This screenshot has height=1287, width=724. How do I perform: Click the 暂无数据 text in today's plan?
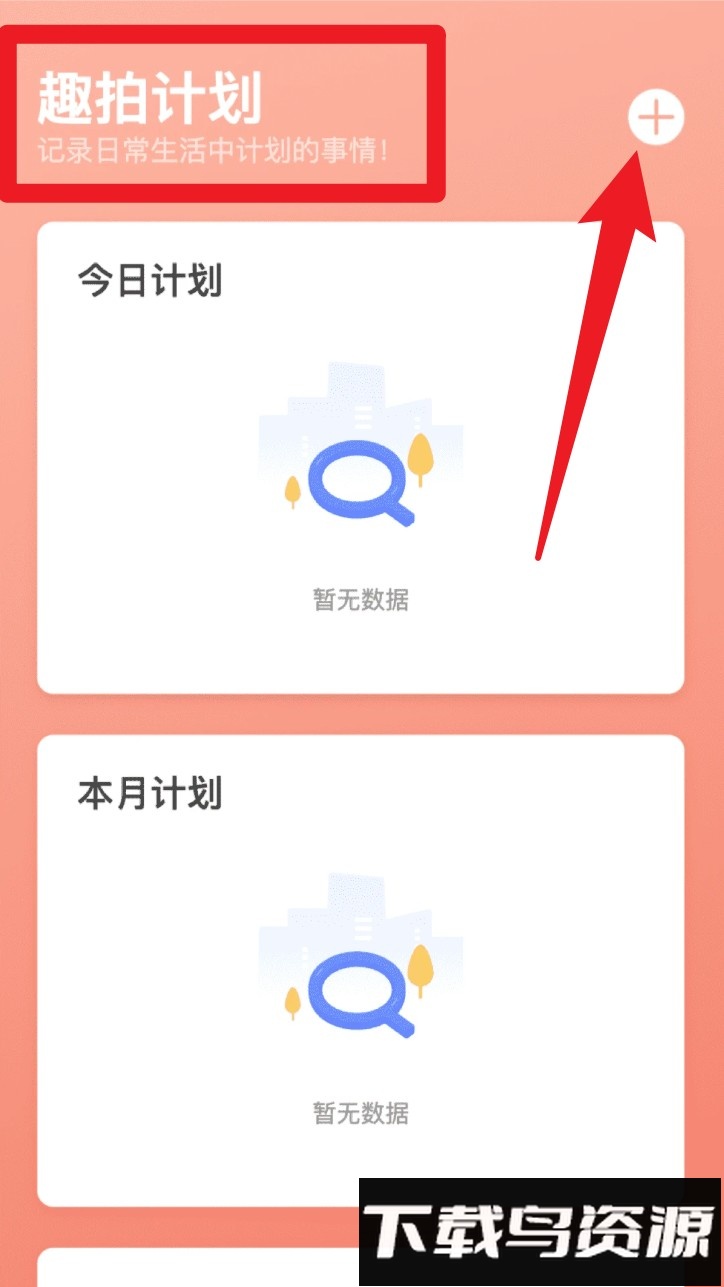[x=361, y=599]
